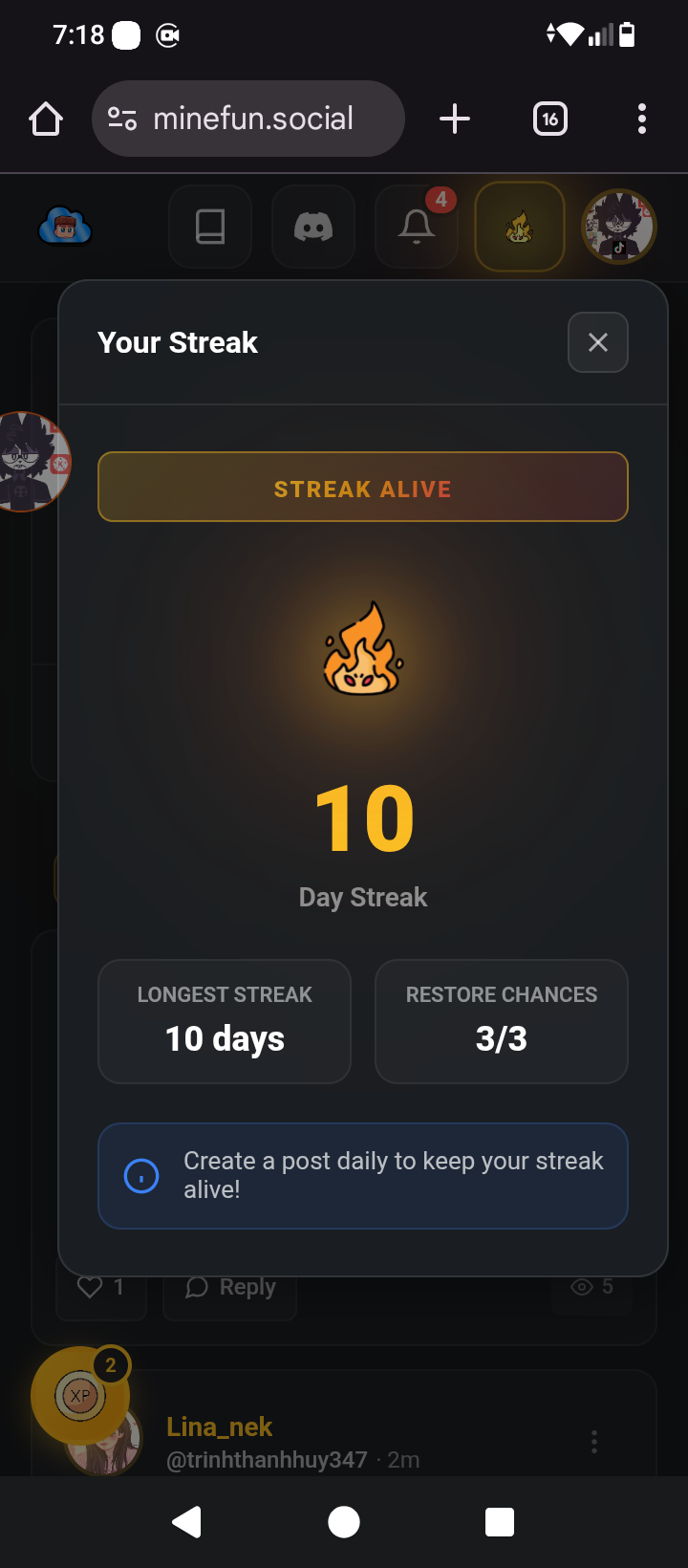Viewport: 688px width, 1568px height.
Task: Open the book guide icon
Action: (210, 228)
